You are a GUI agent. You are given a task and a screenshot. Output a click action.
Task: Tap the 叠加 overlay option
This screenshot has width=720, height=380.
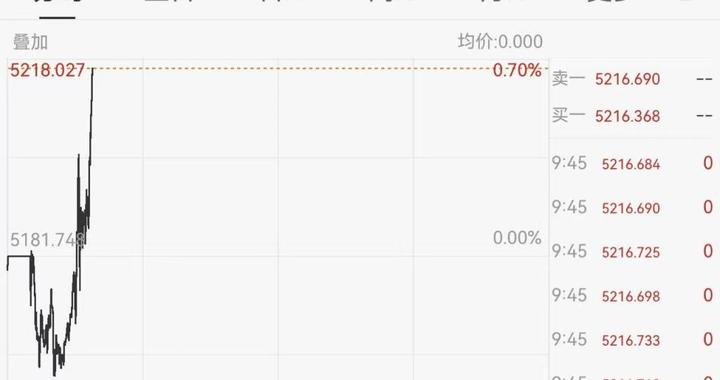click(30, 42)
